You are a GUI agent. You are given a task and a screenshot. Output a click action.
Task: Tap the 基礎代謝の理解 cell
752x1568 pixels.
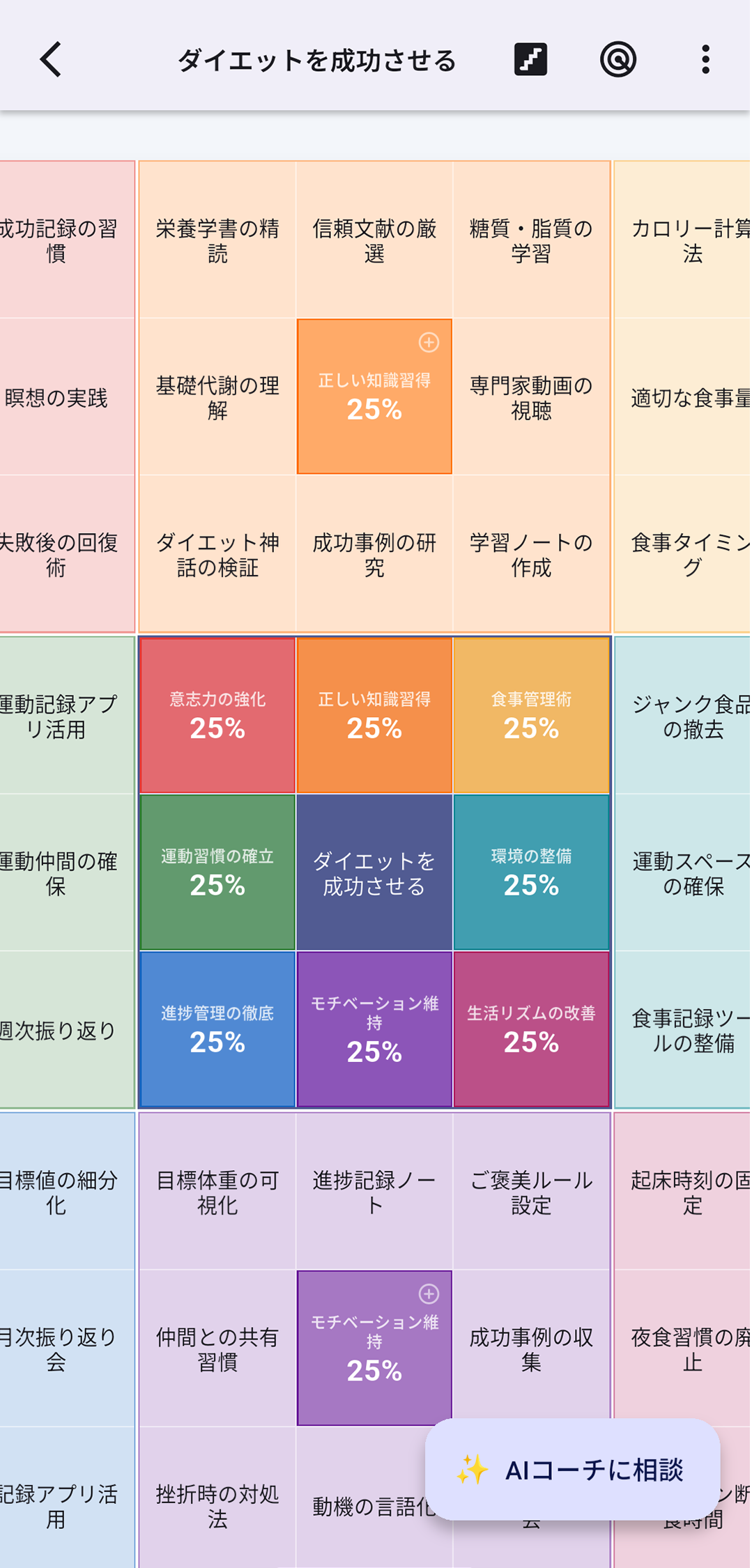pos(217,397)
